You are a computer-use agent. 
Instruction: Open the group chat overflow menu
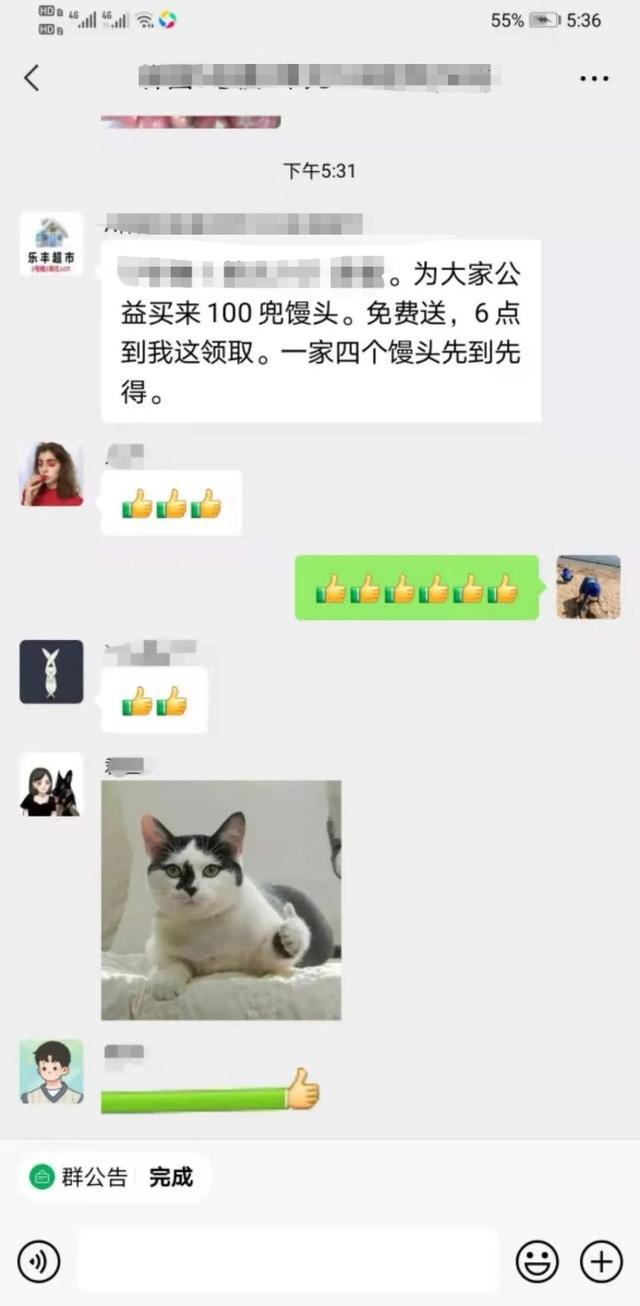coord(594,79)
